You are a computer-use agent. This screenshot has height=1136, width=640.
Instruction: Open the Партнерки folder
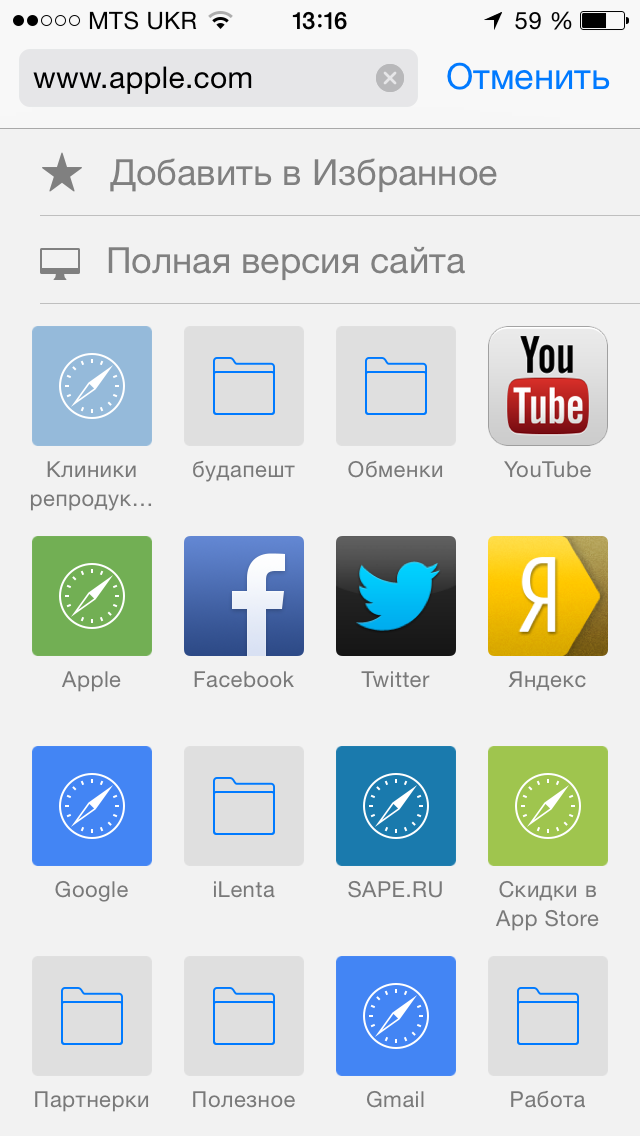click(x=92, y=1016)
